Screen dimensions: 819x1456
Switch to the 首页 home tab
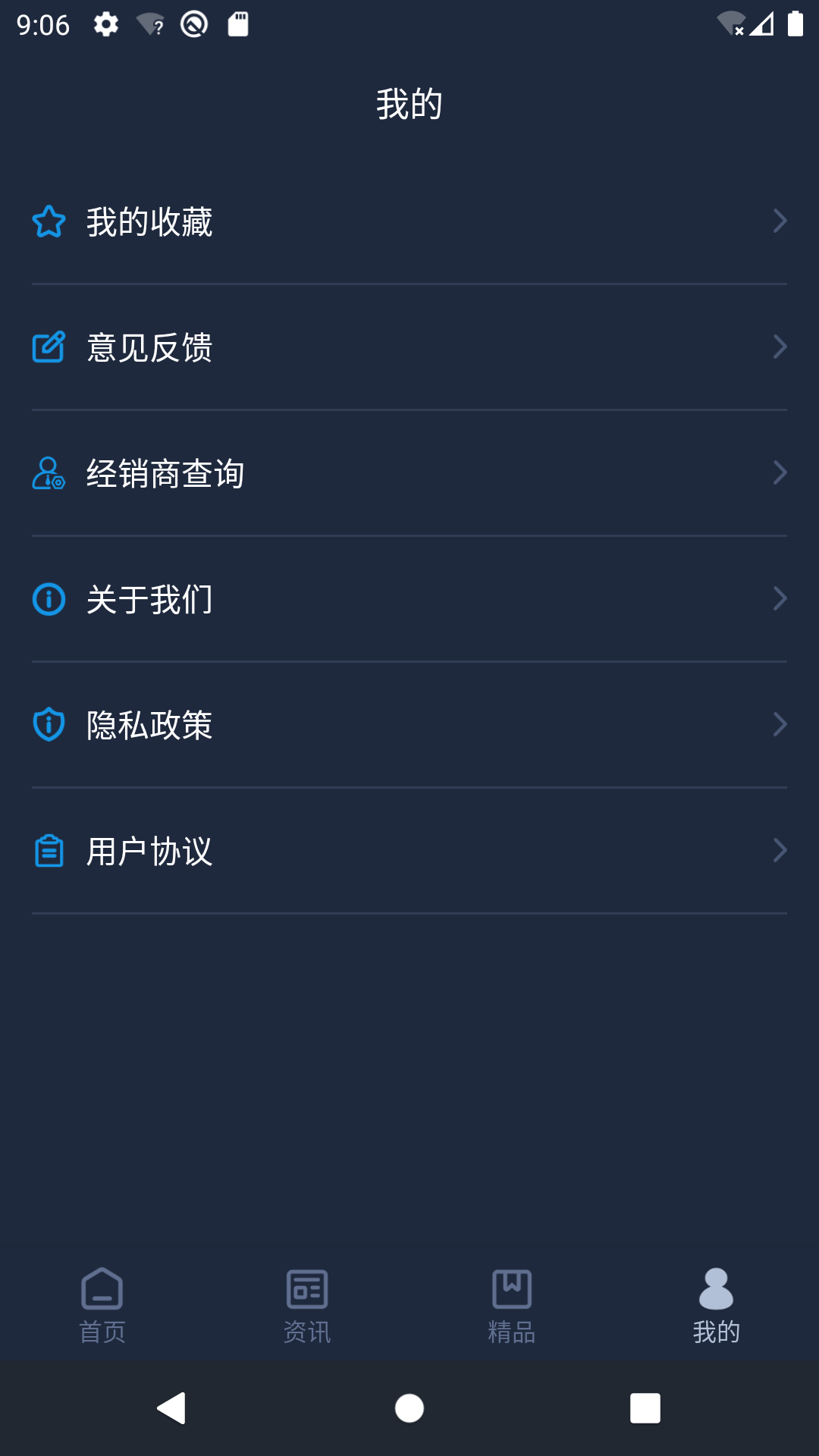102,1306
